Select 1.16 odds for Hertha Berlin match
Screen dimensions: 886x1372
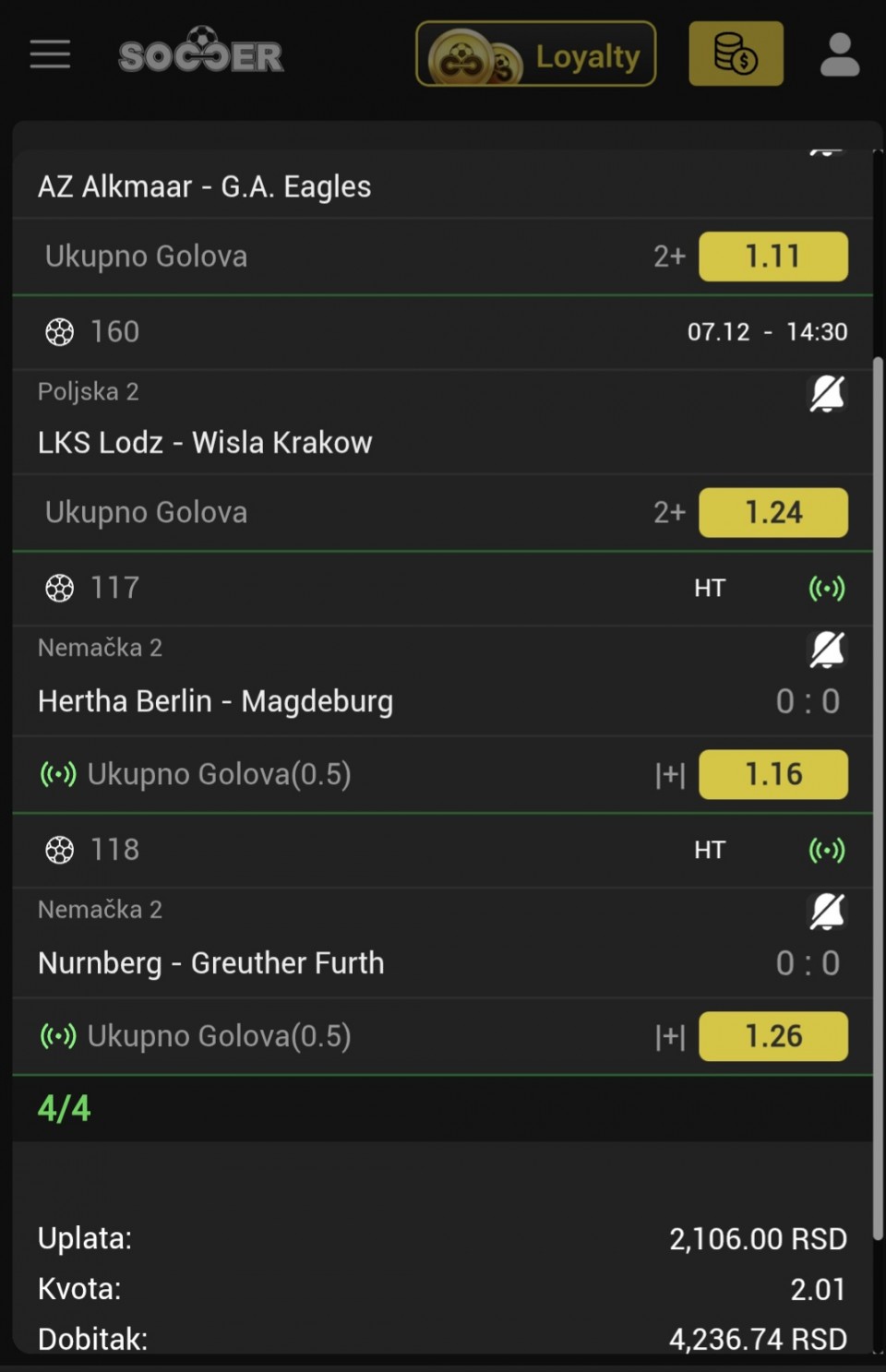(x=772, y=774)
